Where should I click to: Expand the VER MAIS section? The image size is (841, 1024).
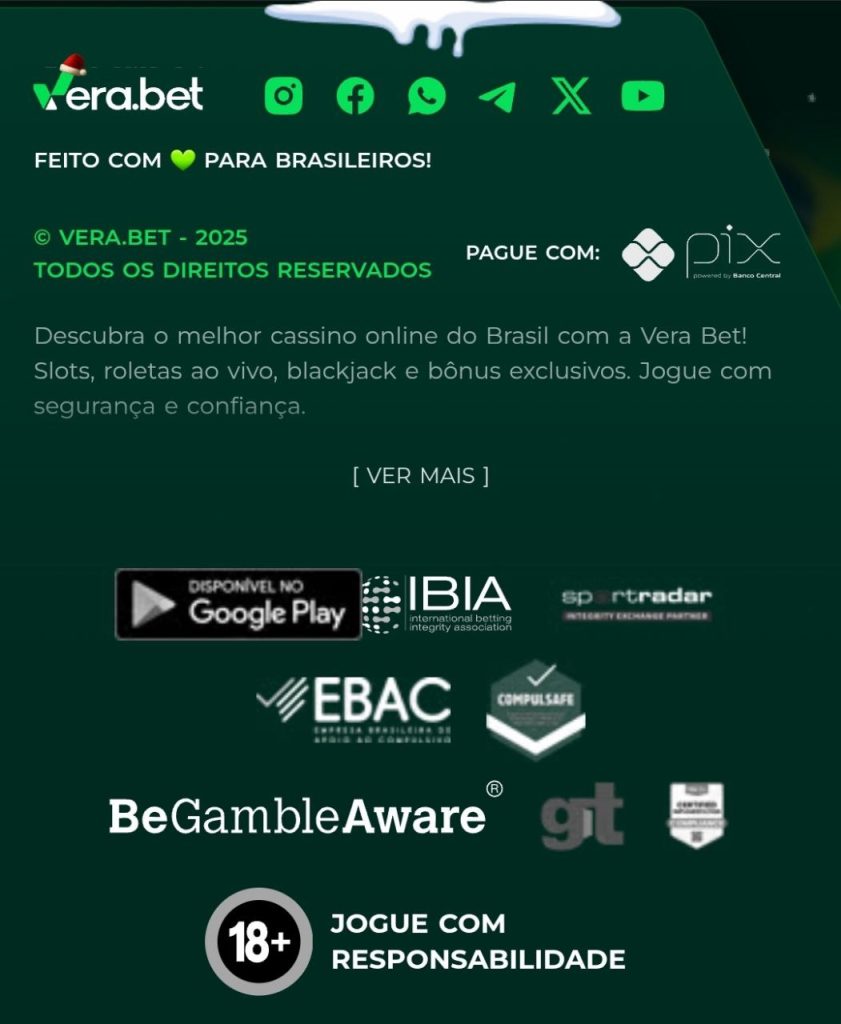click(420, 476)
